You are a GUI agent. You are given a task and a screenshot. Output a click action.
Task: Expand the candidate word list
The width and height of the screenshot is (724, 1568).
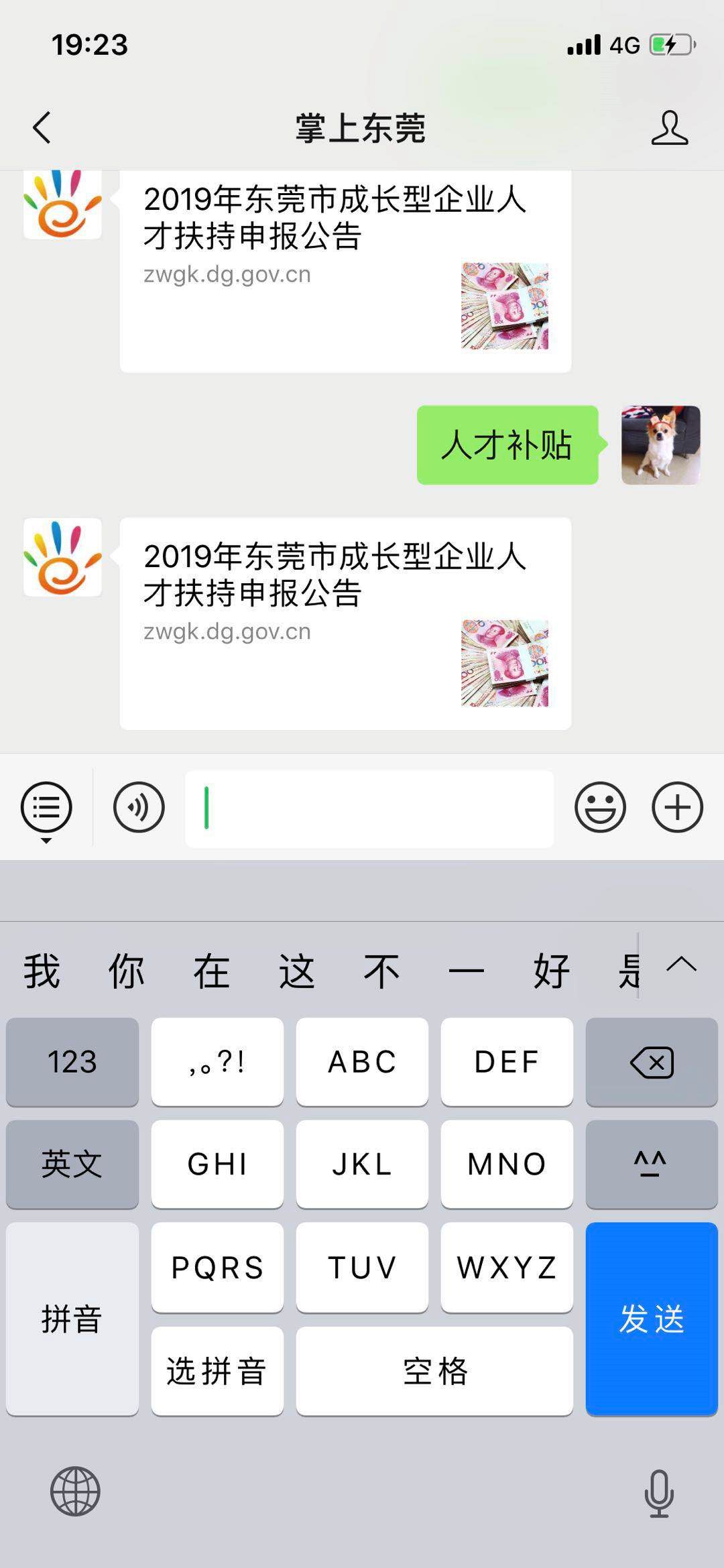pyautogui.click(x=682, y=965)
